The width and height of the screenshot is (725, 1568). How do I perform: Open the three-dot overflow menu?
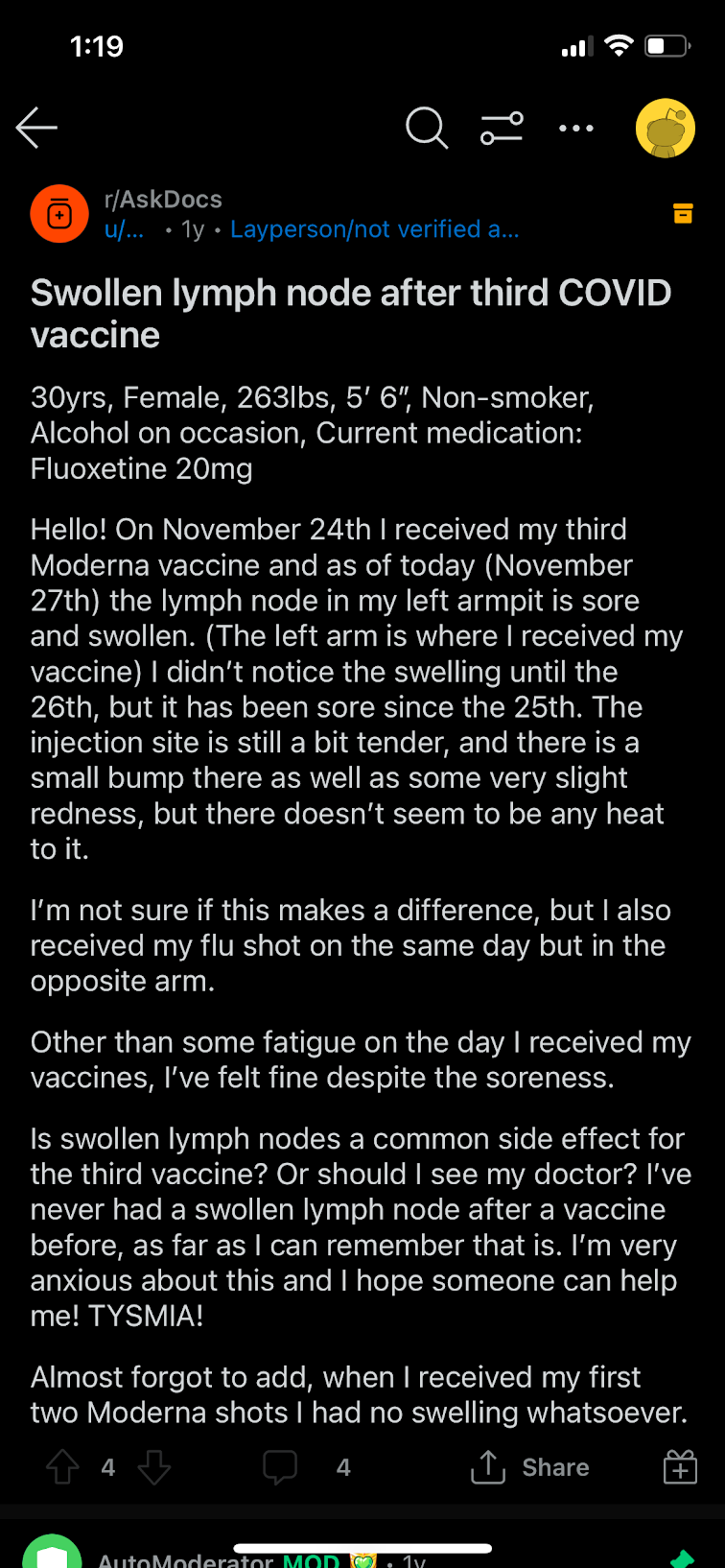pos(576,128)
